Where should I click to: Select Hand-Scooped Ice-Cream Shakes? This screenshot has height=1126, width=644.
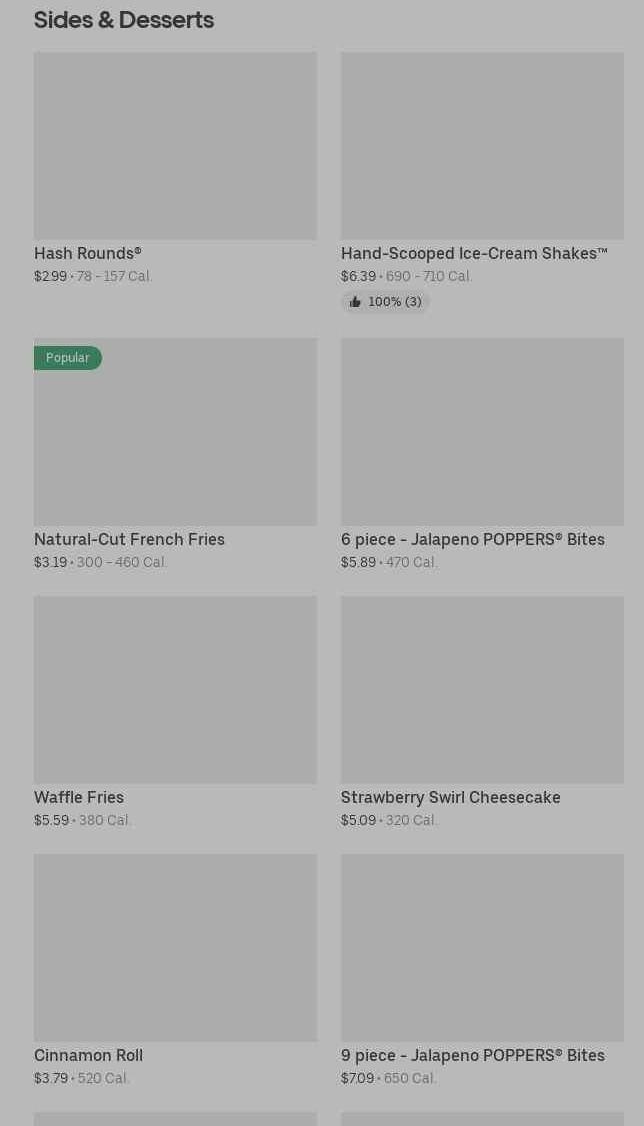pos(482,182)
